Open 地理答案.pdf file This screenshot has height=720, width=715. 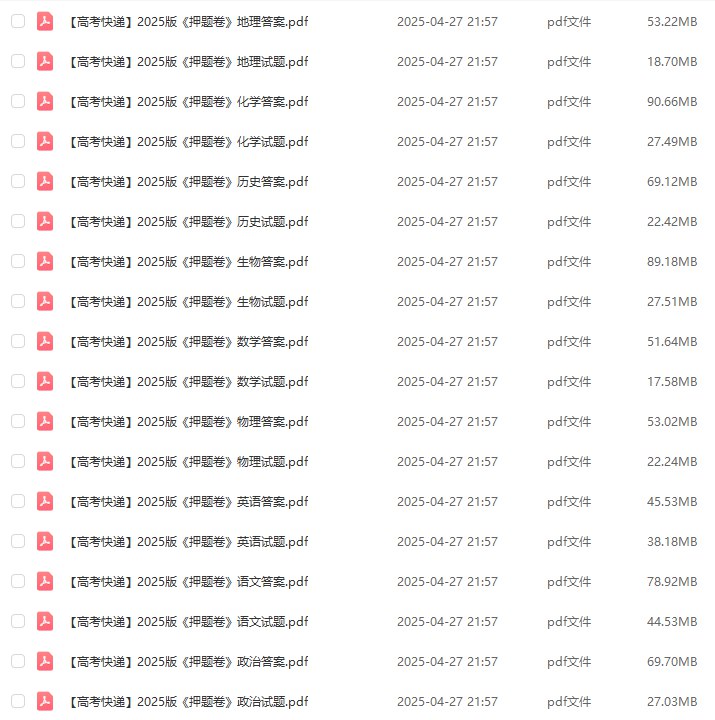[188, 22]
